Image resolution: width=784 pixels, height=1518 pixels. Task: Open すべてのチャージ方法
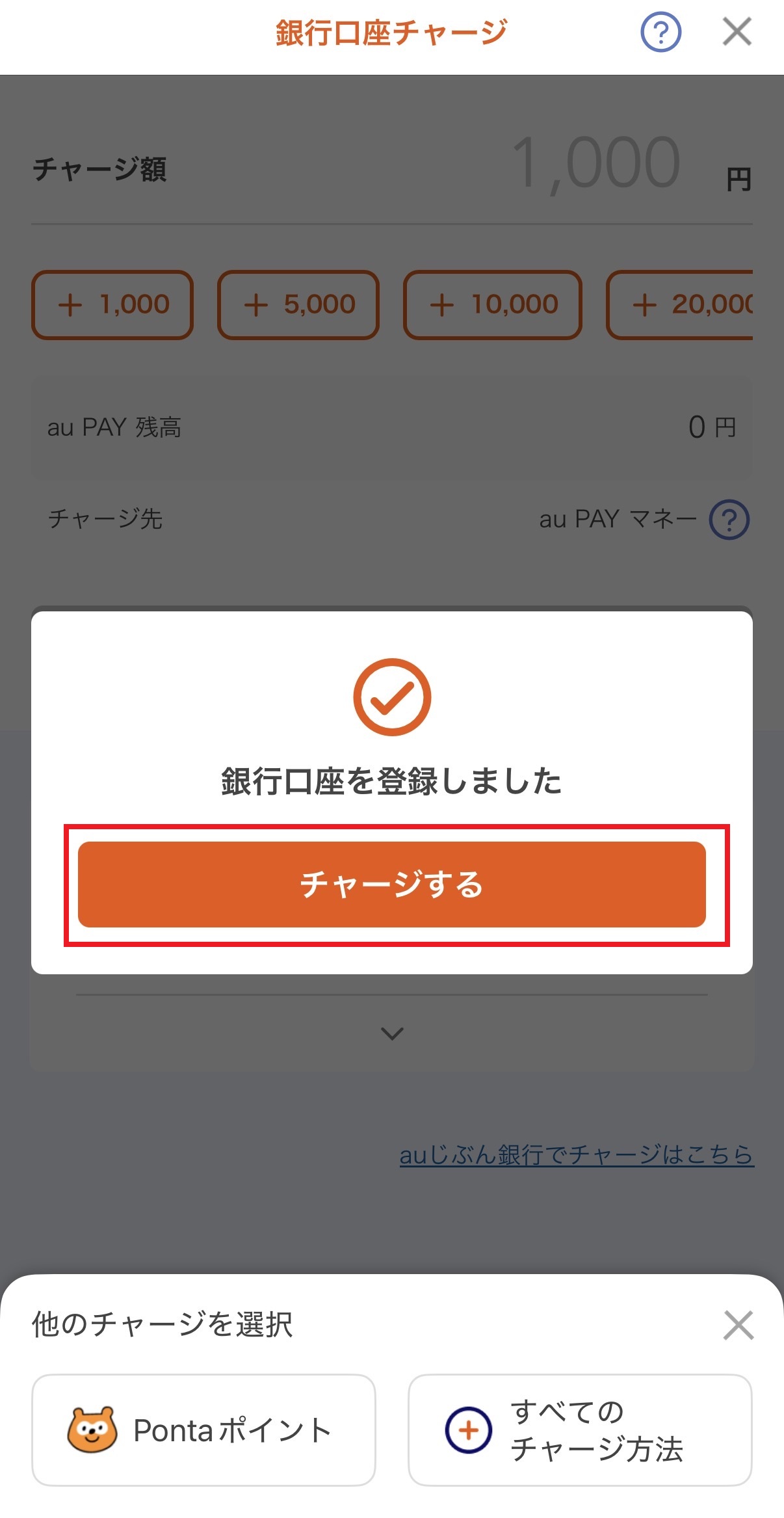580,1430
